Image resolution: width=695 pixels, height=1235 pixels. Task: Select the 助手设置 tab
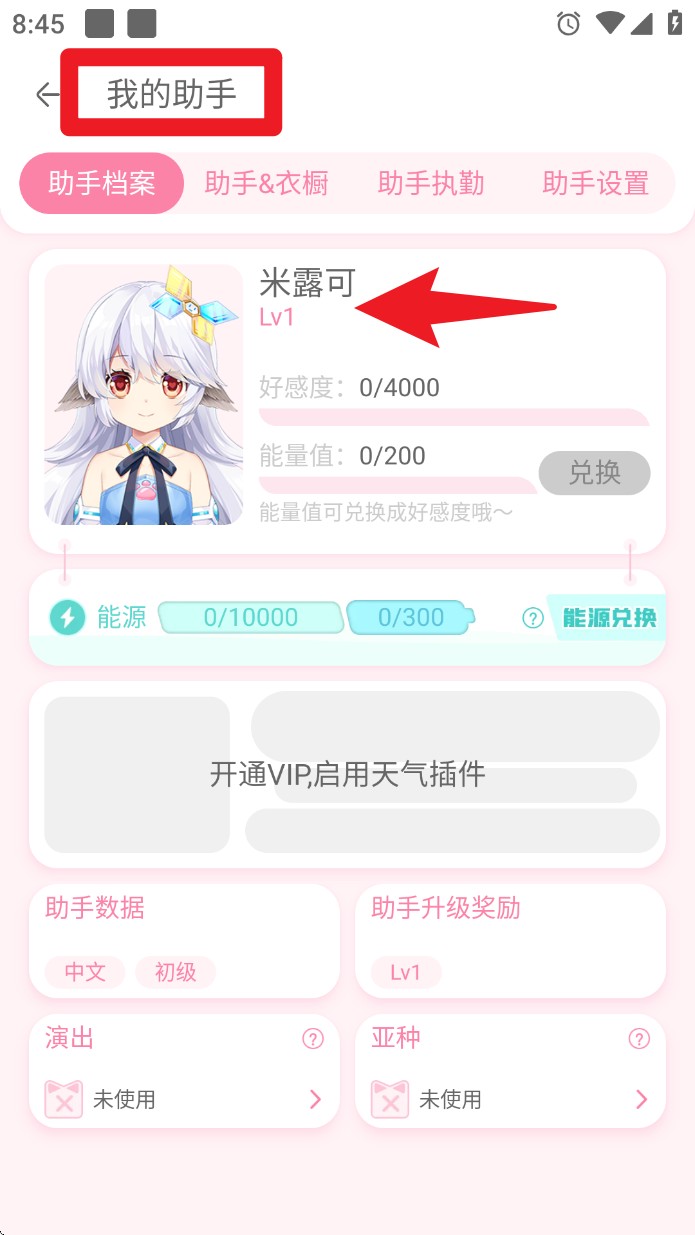595,183
